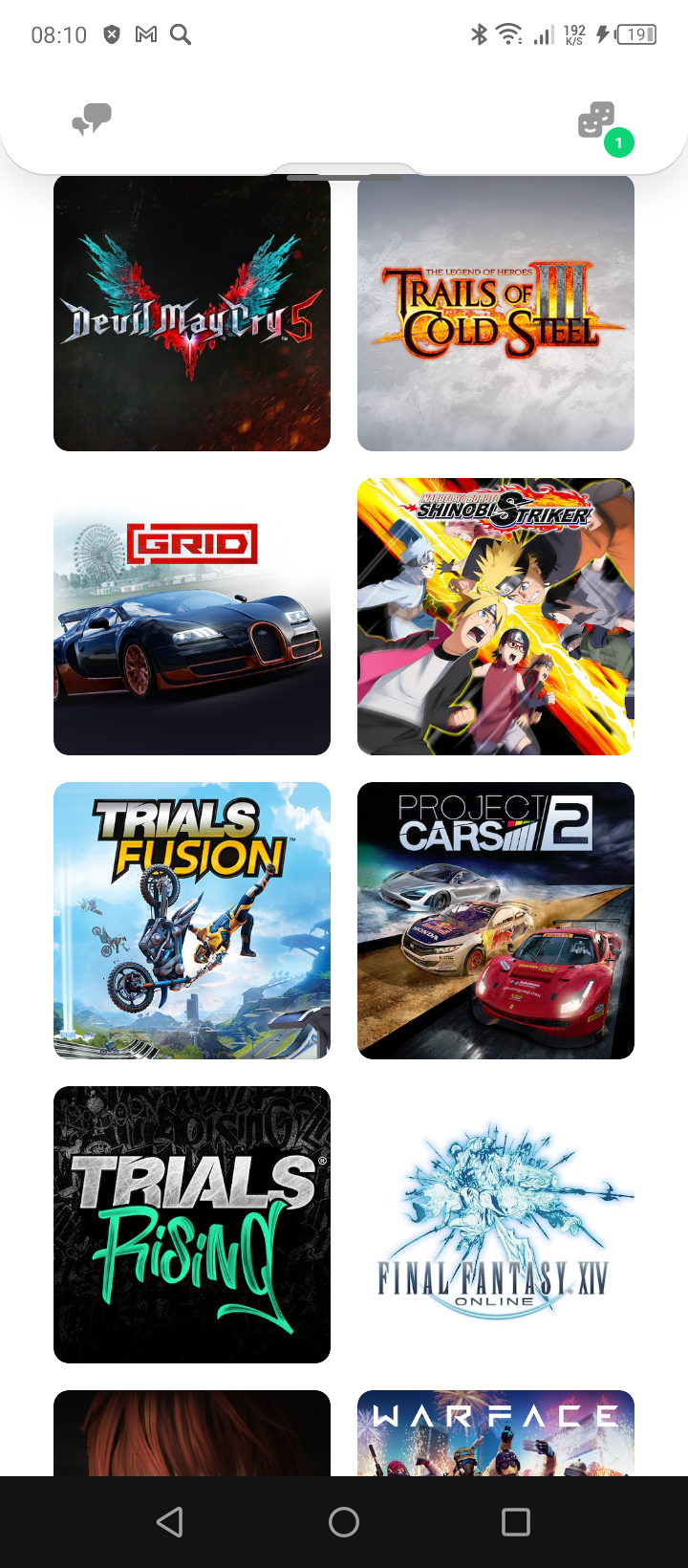Viewport: 688px width, 1568px height.
Task: Go to the home screen
Action: point(344,1522)
